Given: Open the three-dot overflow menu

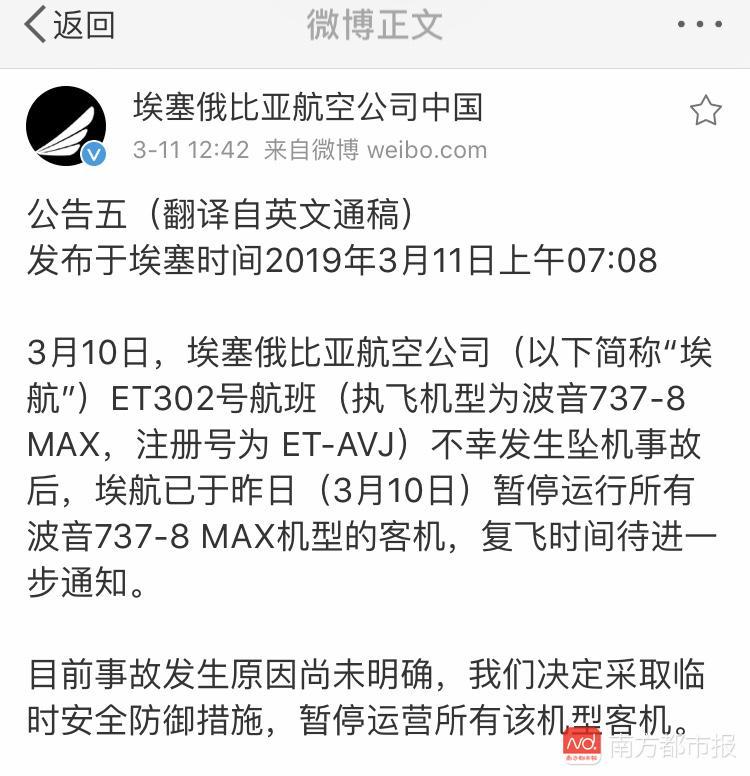Looking at the screenshot, I should tap(698, 26).
